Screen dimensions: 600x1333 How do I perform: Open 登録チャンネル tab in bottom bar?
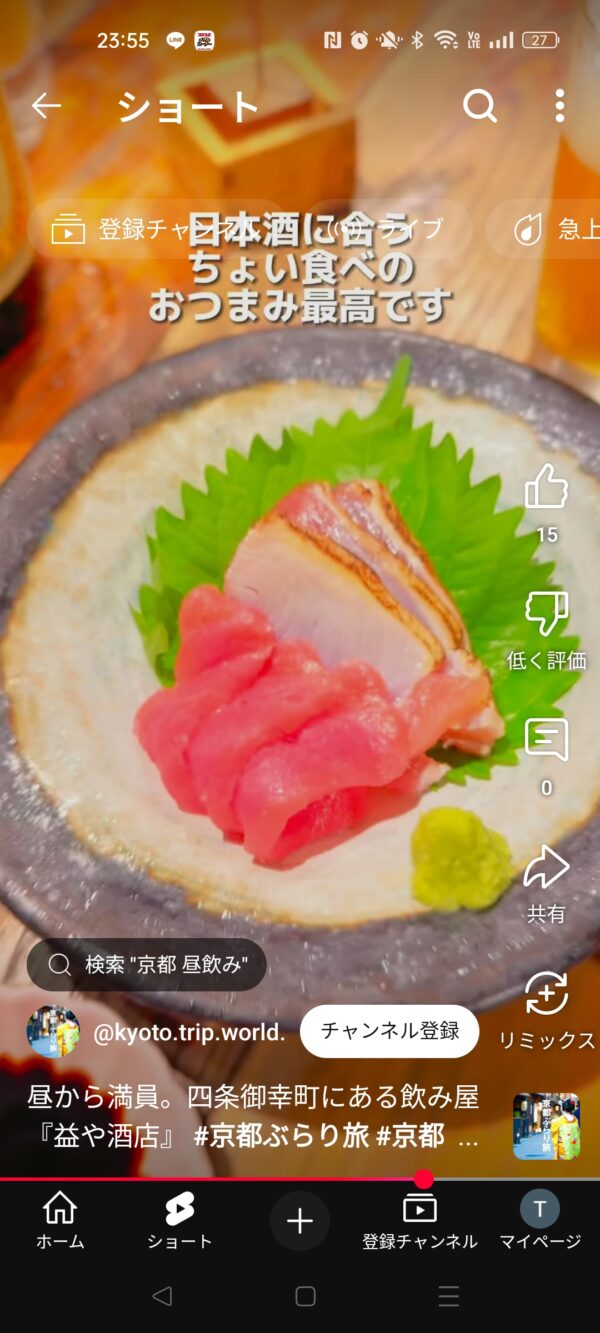click(420, 1220)
